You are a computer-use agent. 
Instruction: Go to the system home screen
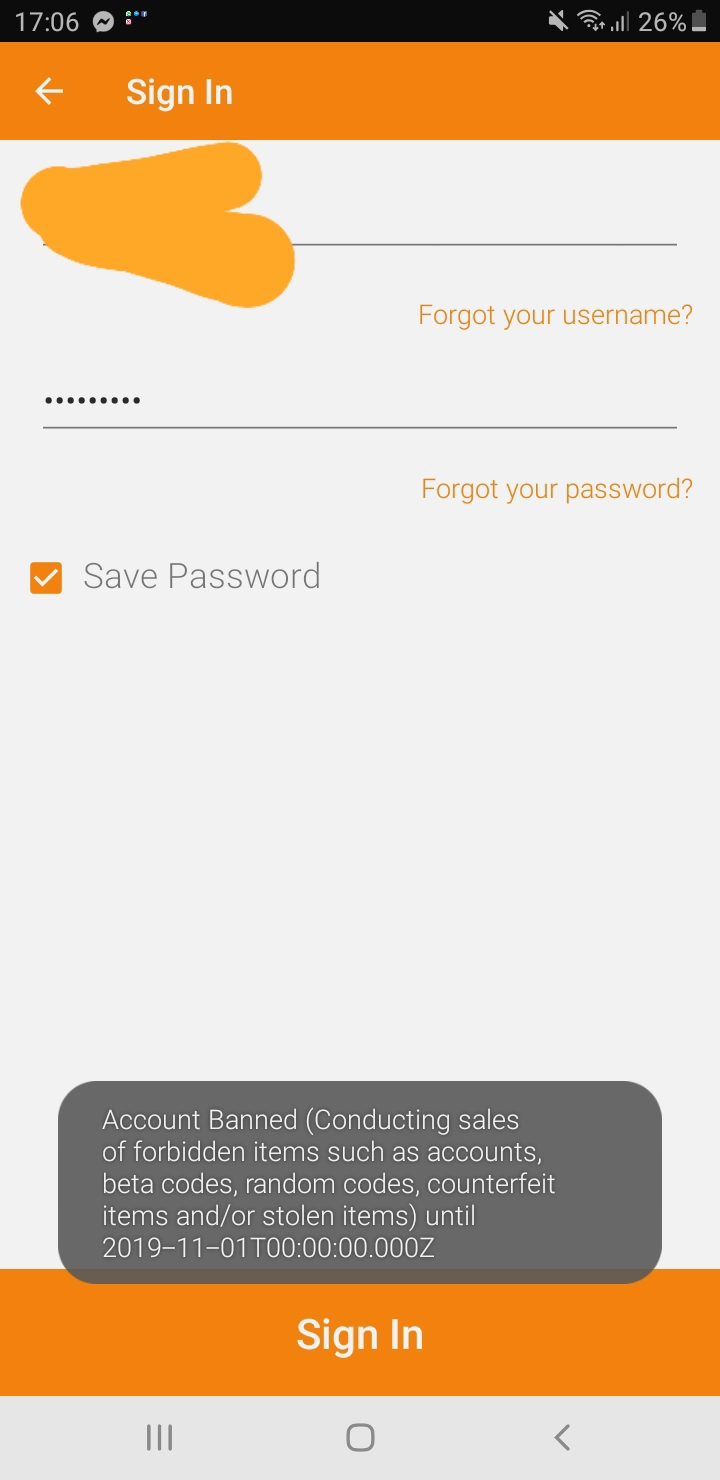(x=360, y=1438)
